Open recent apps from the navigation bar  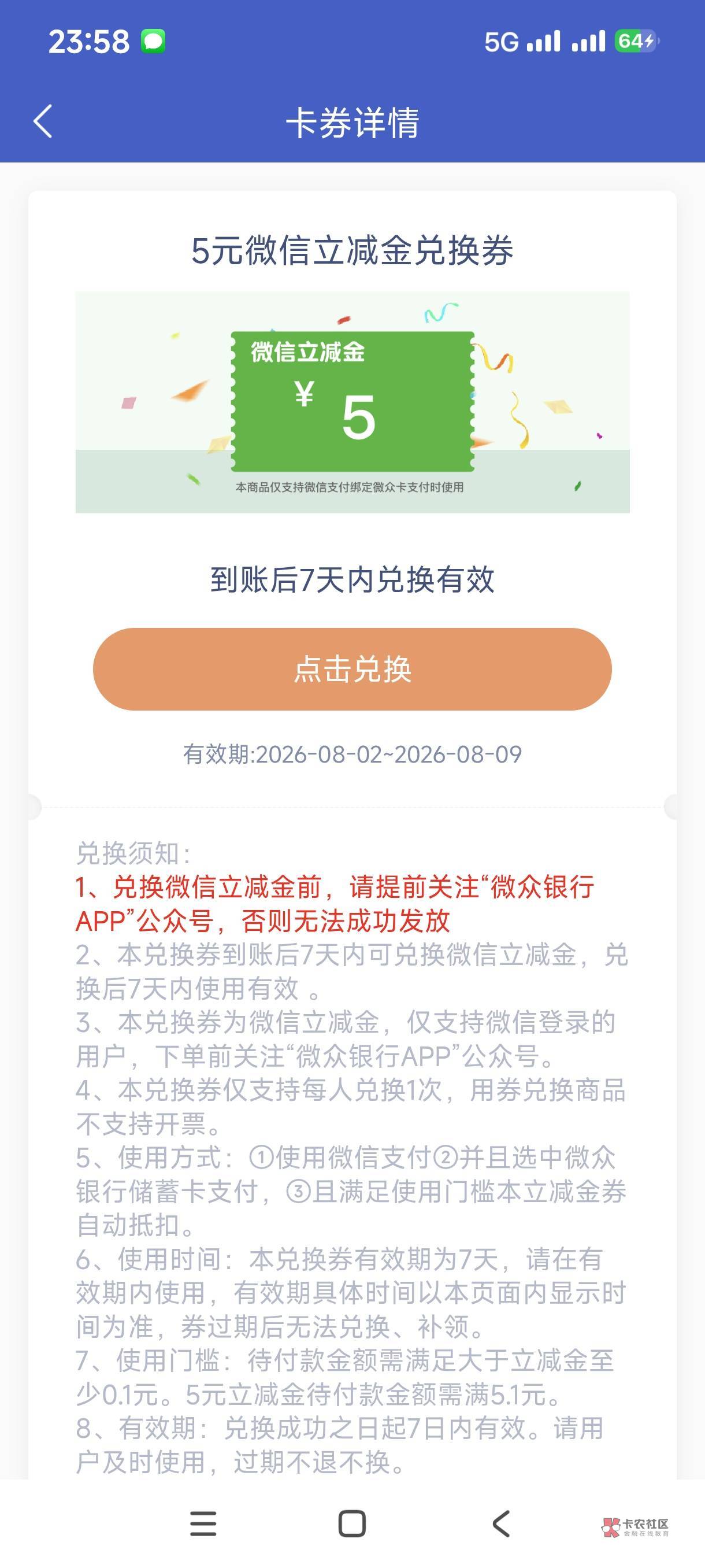click(203, 1523)
